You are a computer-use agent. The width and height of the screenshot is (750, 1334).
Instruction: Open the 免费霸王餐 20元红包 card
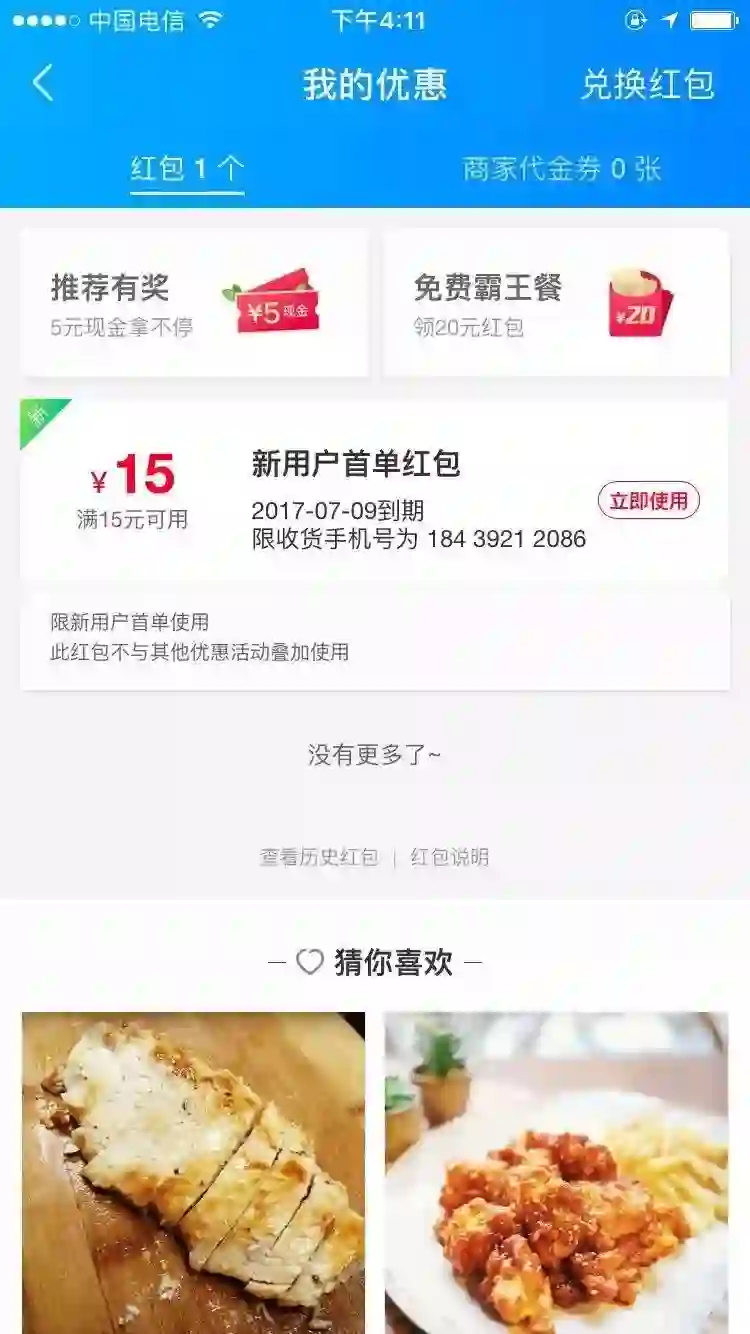pos(556,303)
